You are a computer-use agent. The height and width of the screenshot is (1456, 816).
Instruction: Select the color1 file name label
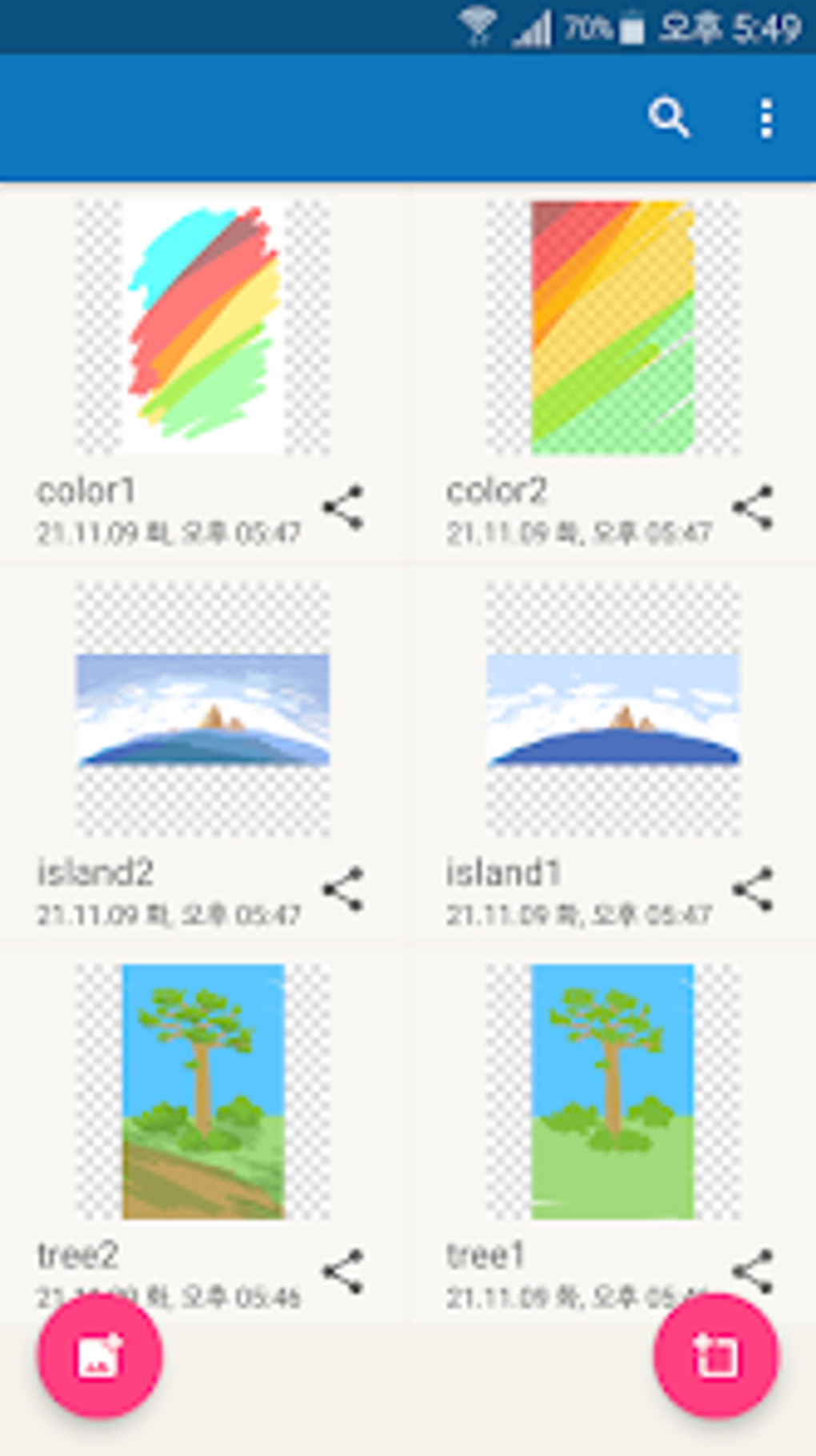tap(88, 491)
